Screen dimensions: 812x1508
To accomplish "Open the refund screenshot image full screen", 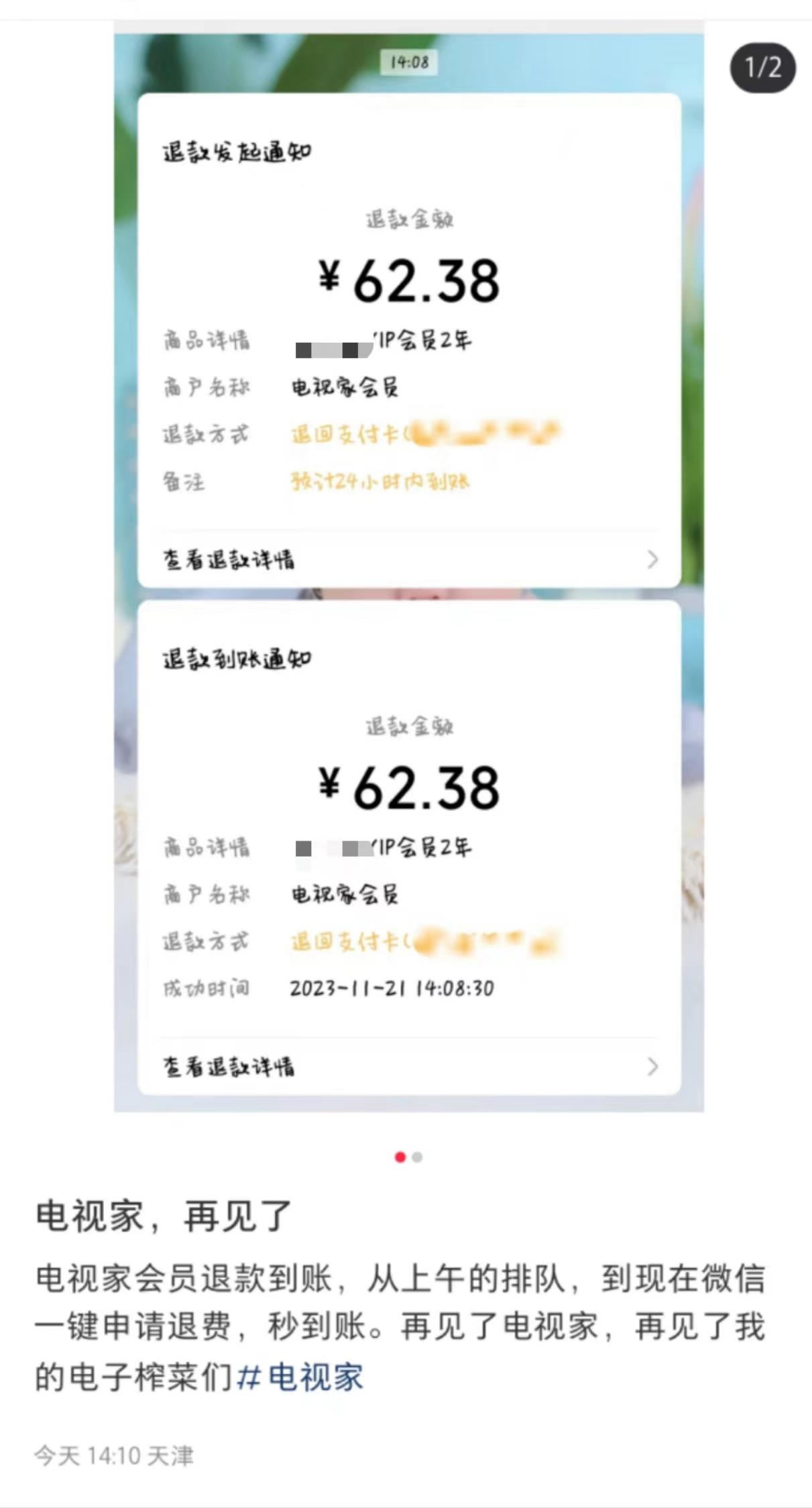I will pos(409,570).
